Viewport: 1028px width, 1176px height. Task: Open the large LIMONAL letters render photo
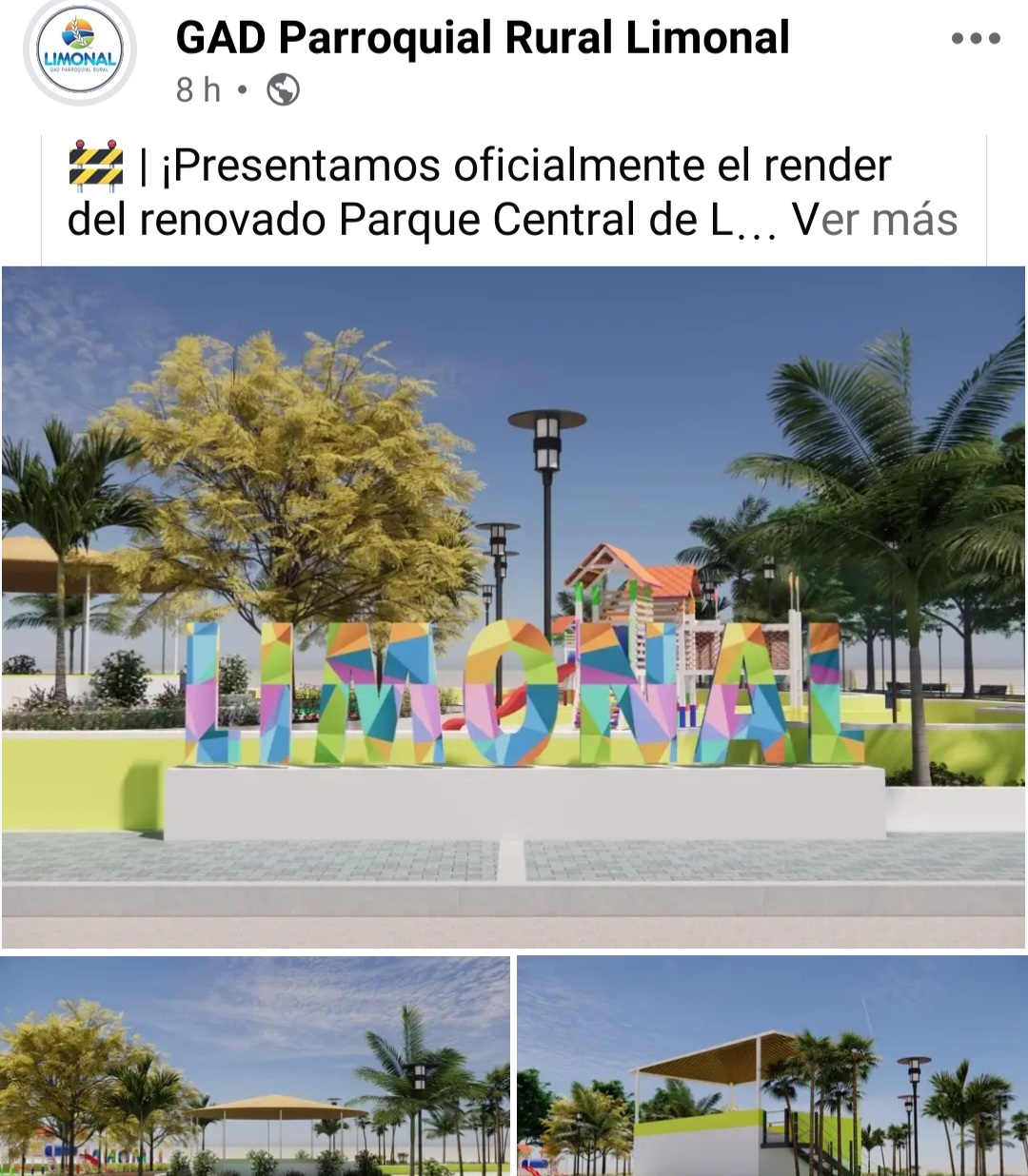514,607
